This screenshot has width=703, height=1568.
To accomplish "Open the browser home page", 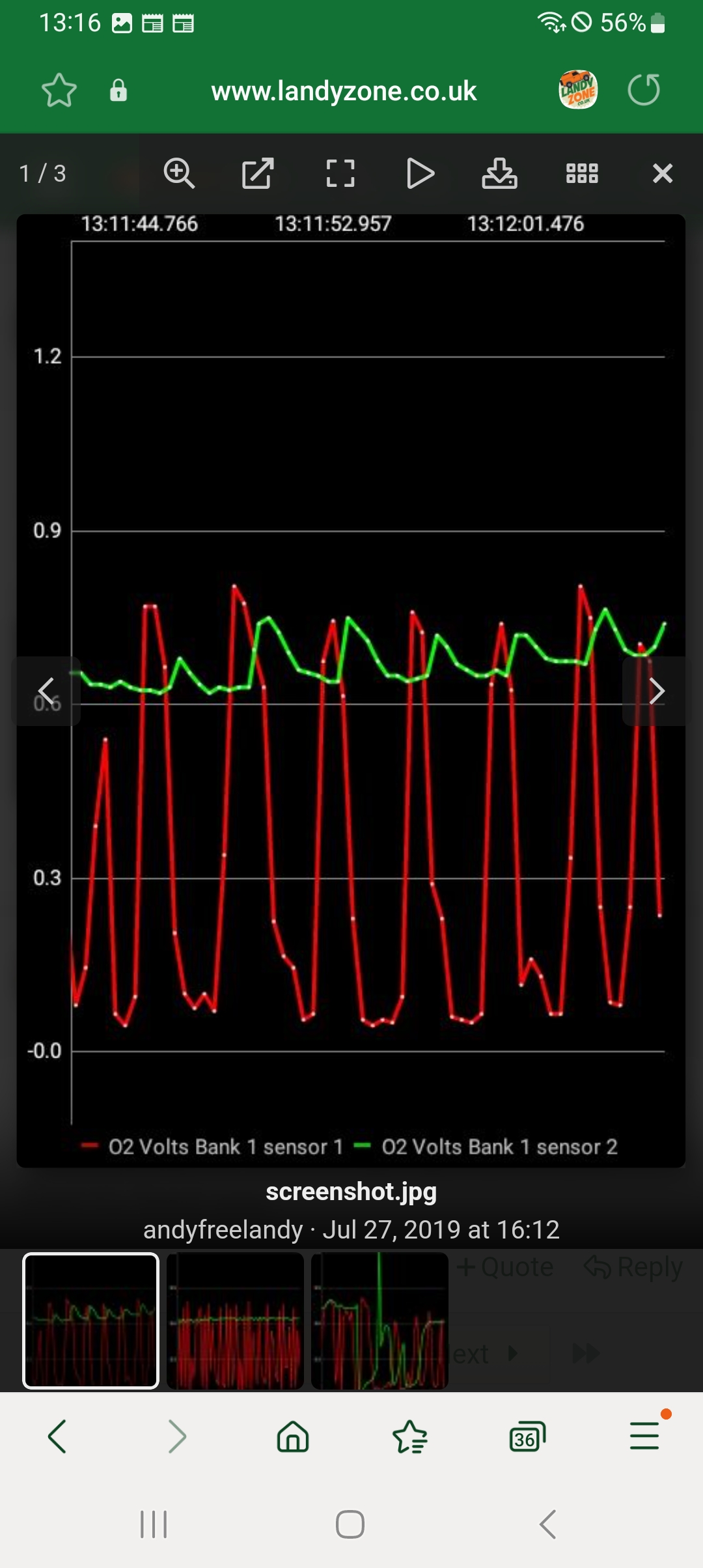I will click(293, 1436).
